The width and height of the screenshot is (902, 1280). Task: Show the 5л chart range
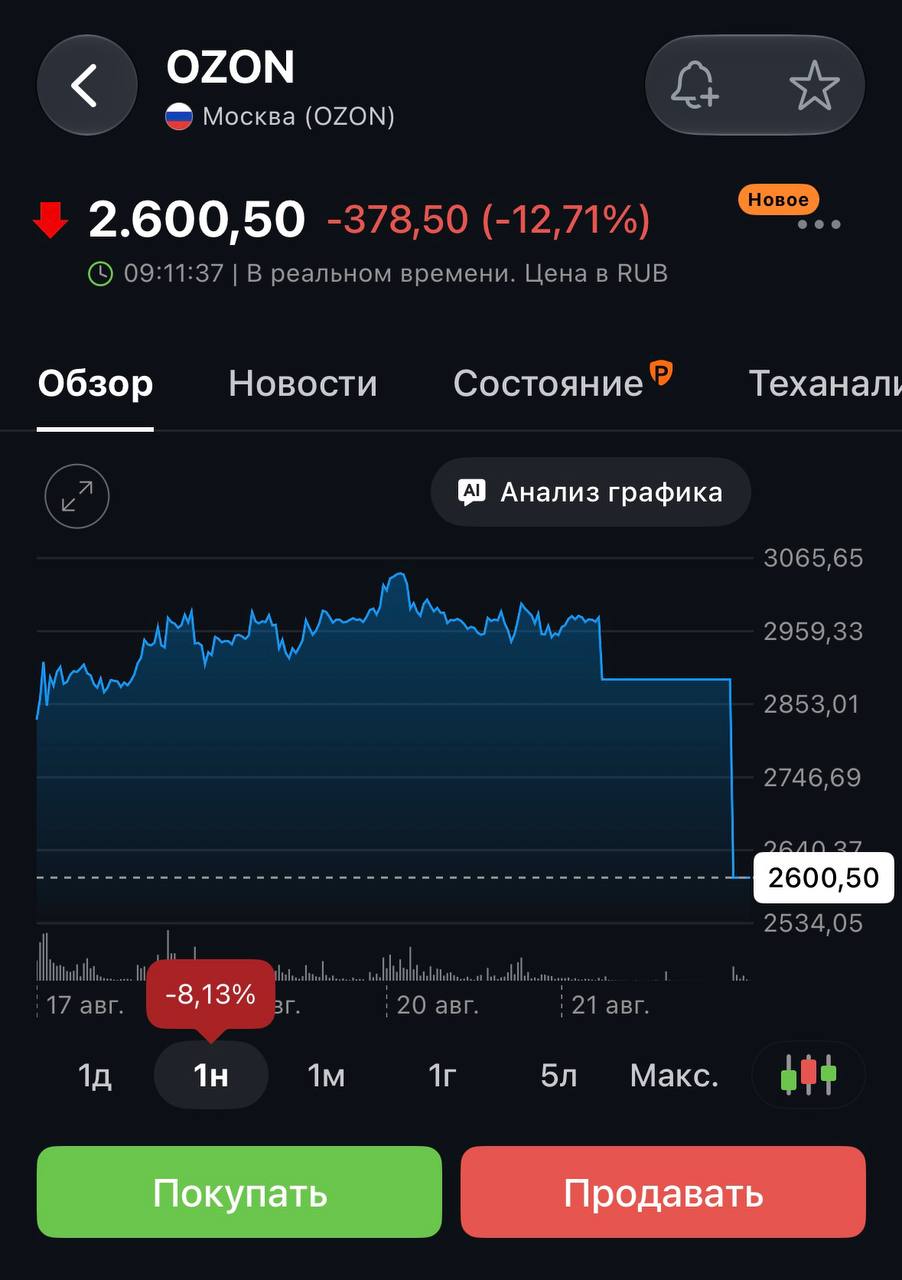(x=558, y=1075)
